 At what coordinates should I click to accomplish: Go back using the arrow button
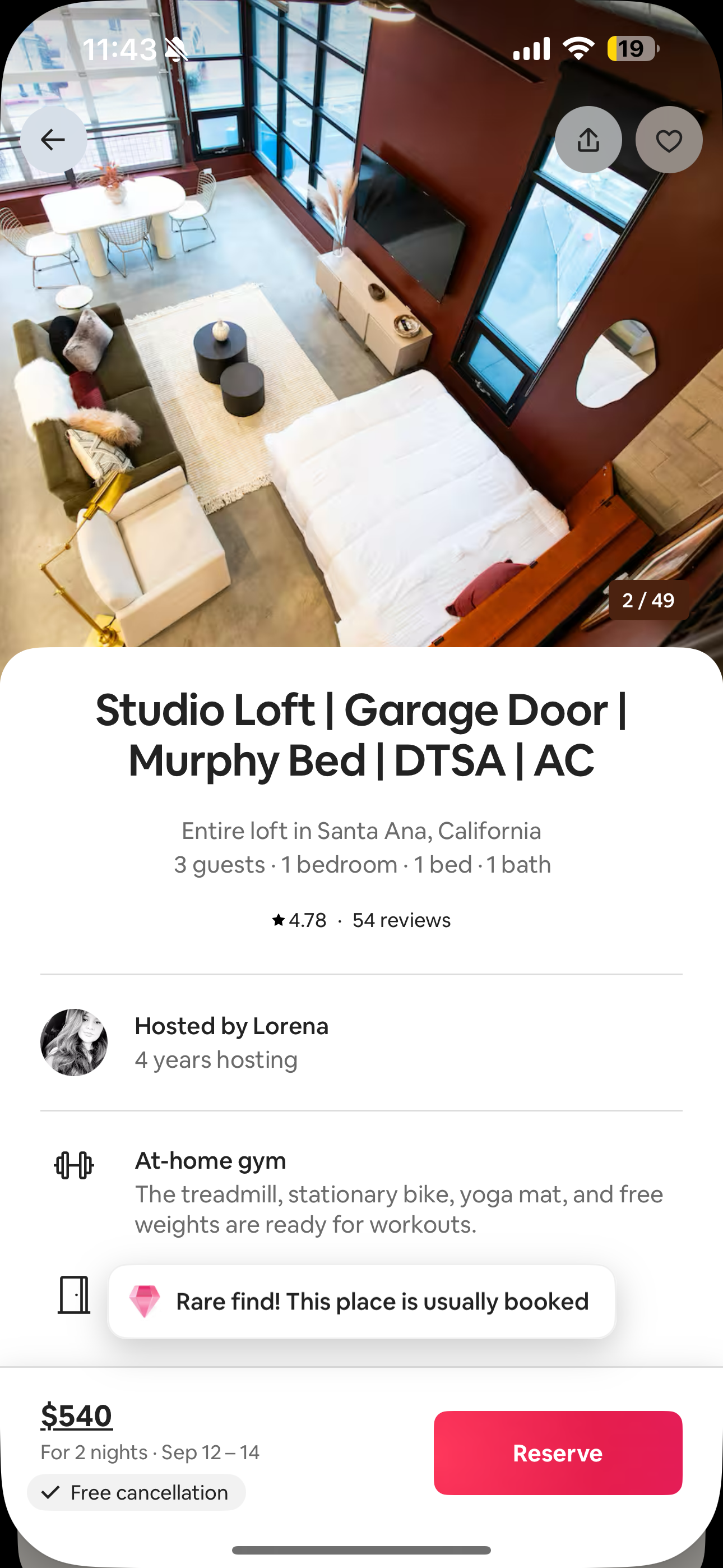pos(54,140)
